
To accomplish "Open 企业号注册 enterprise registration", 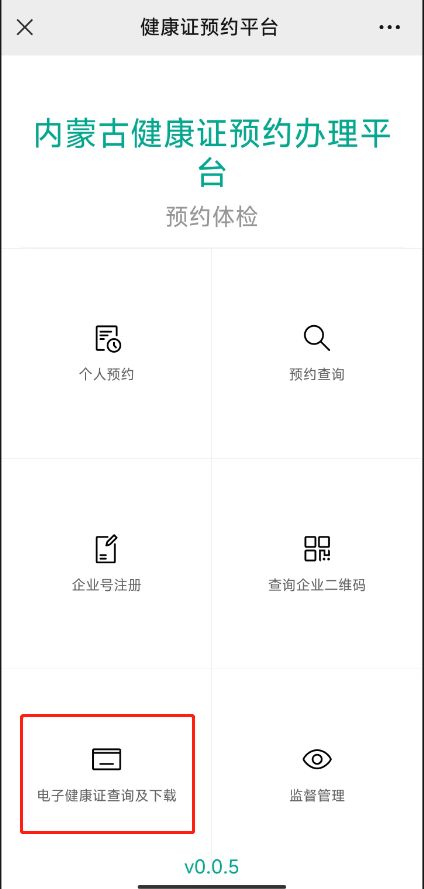I will pos(106,564).
